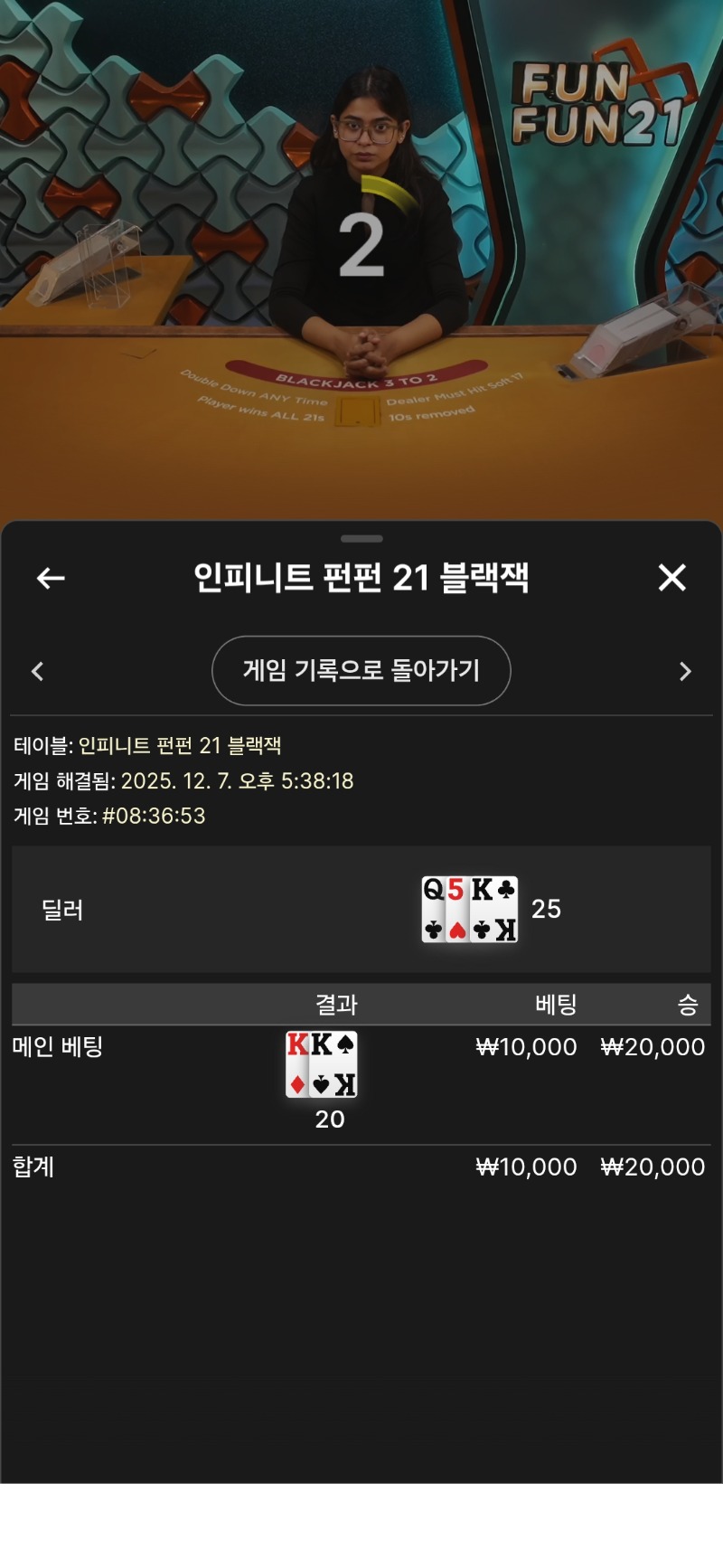Close the game history panel
Image resolution: width=723 pixels, height=1568 pixels.
pos(671,577)
